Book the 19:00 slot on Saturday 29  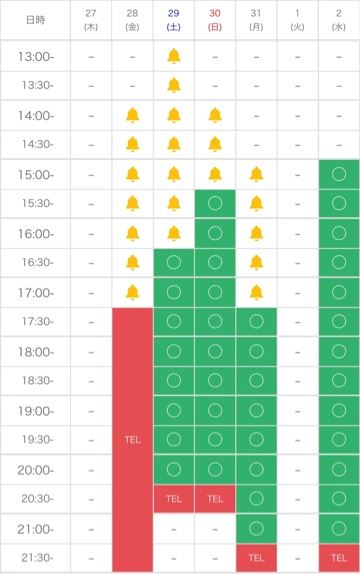coord(174,410)
